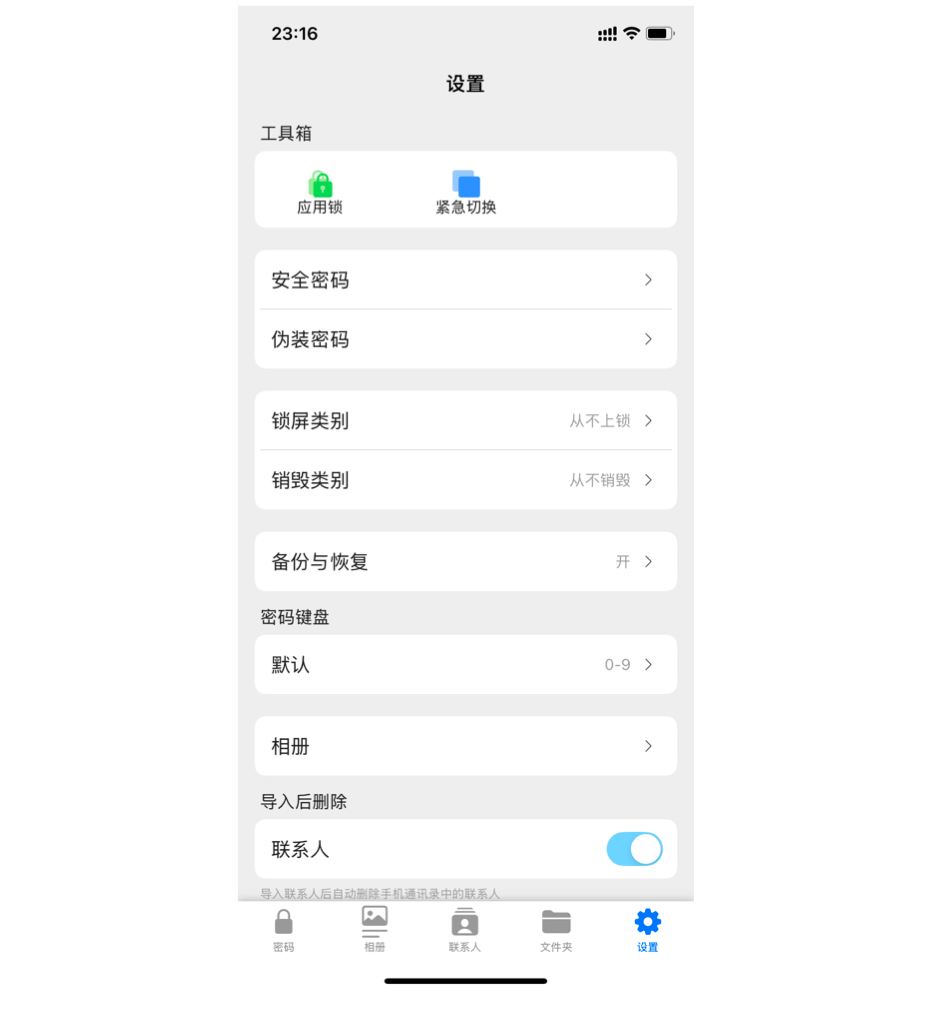Open the 销毁类别 row
Viewport: 940px width, 1024px height.
pos(465,480)
